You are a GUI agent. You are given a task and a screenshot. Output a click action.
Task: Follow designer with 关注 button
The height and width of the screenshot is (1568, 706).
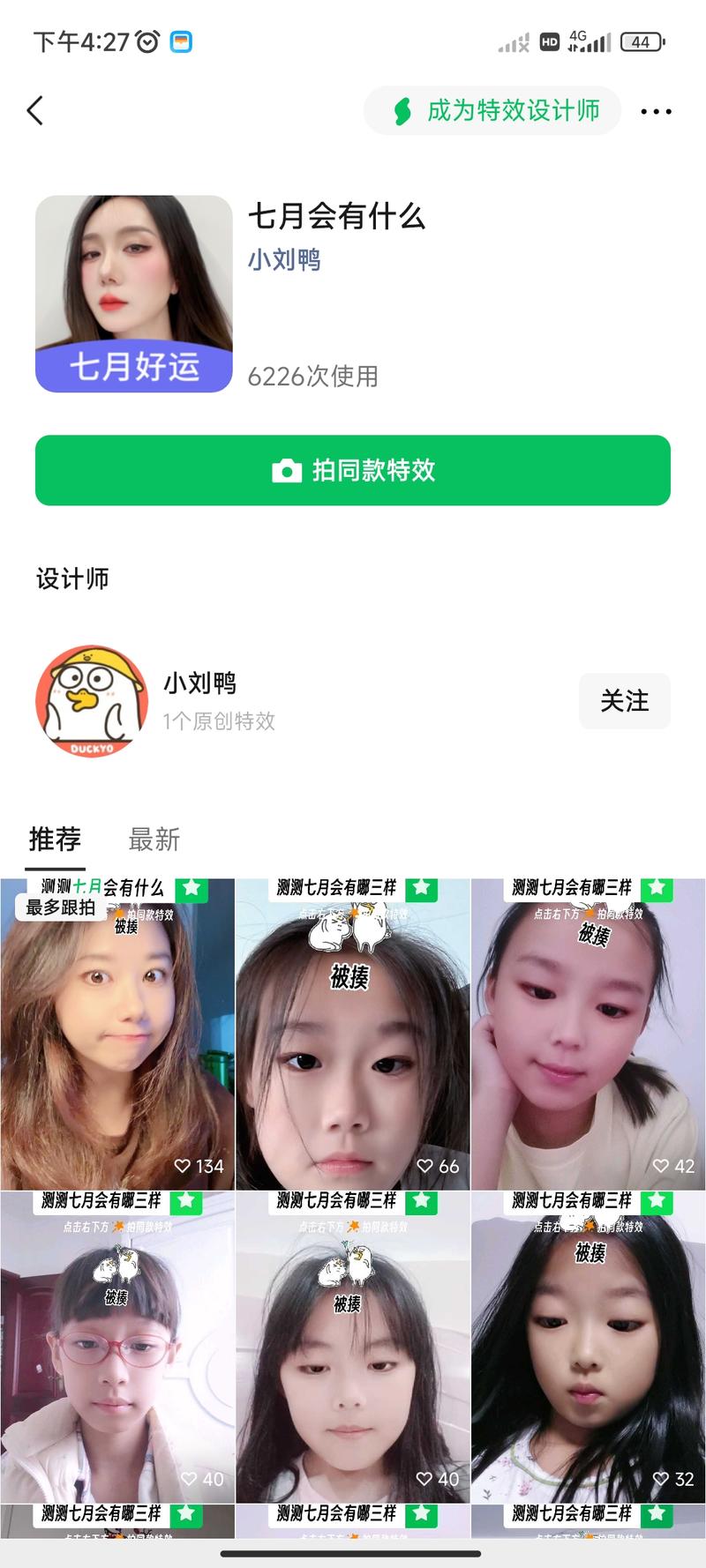pos(624,701)
